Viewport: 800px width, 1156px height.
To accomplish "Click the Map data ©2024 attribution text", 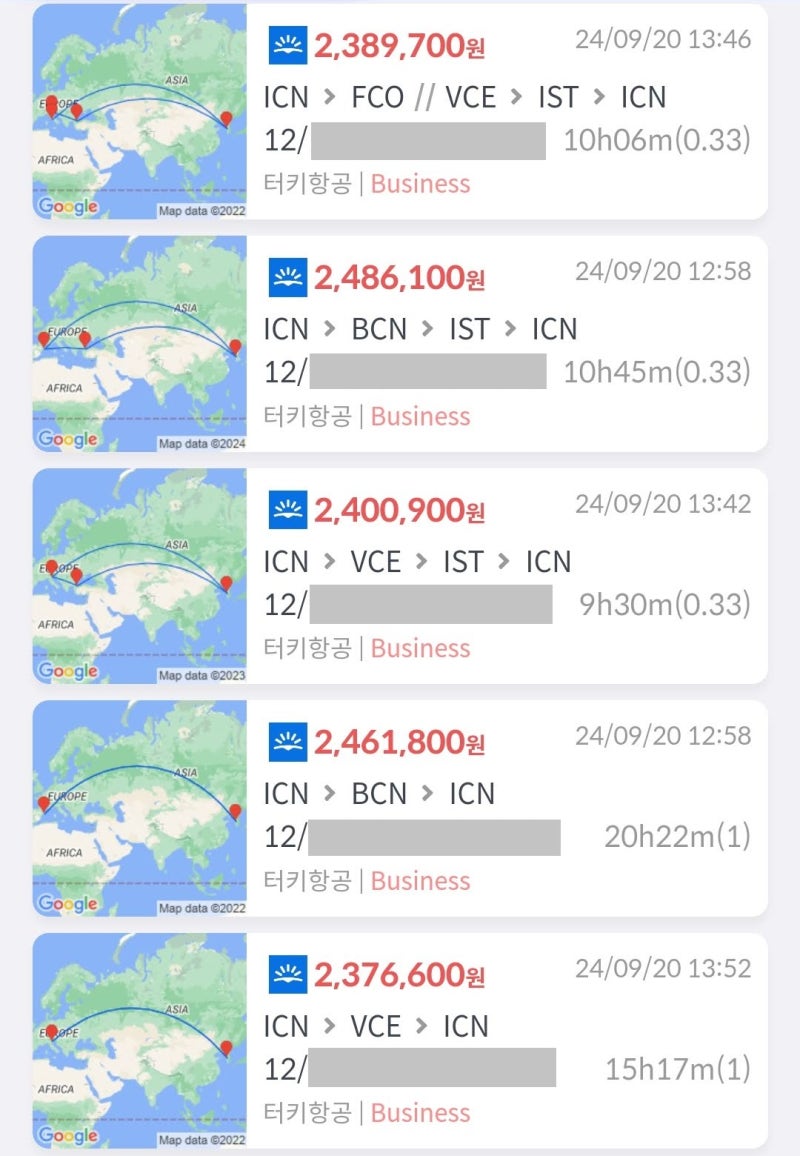I will [203, 440].
